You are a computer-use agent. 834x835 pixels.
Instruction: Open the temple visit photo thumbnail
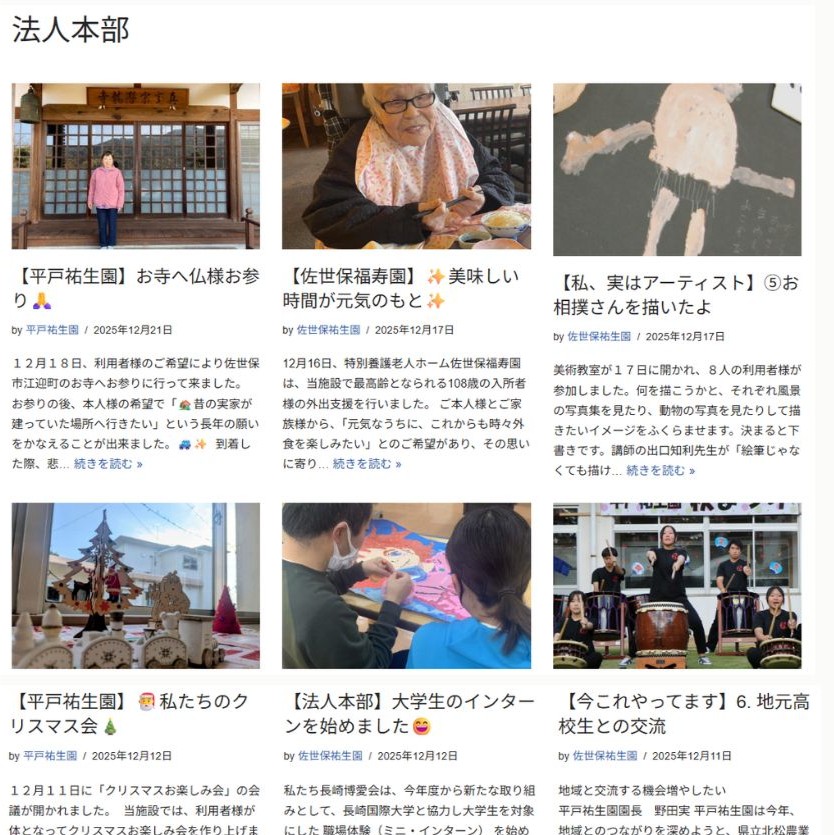(x=135, y=166)
